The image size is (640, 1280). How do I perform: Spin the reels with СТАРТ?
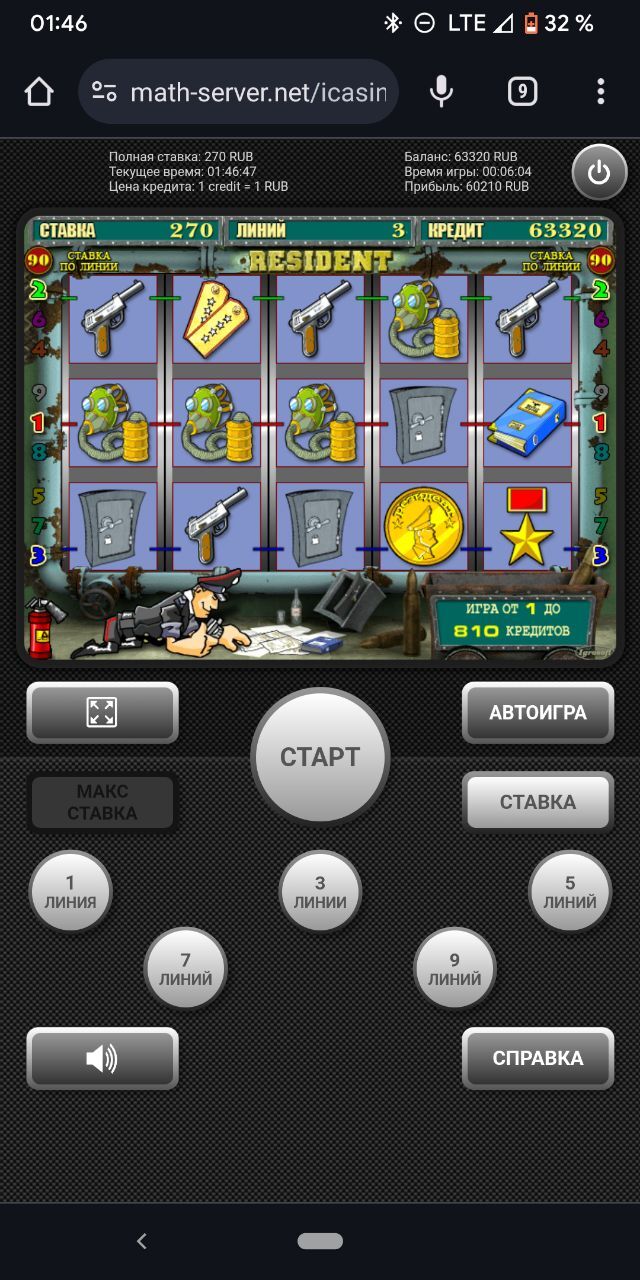[320, 757]
